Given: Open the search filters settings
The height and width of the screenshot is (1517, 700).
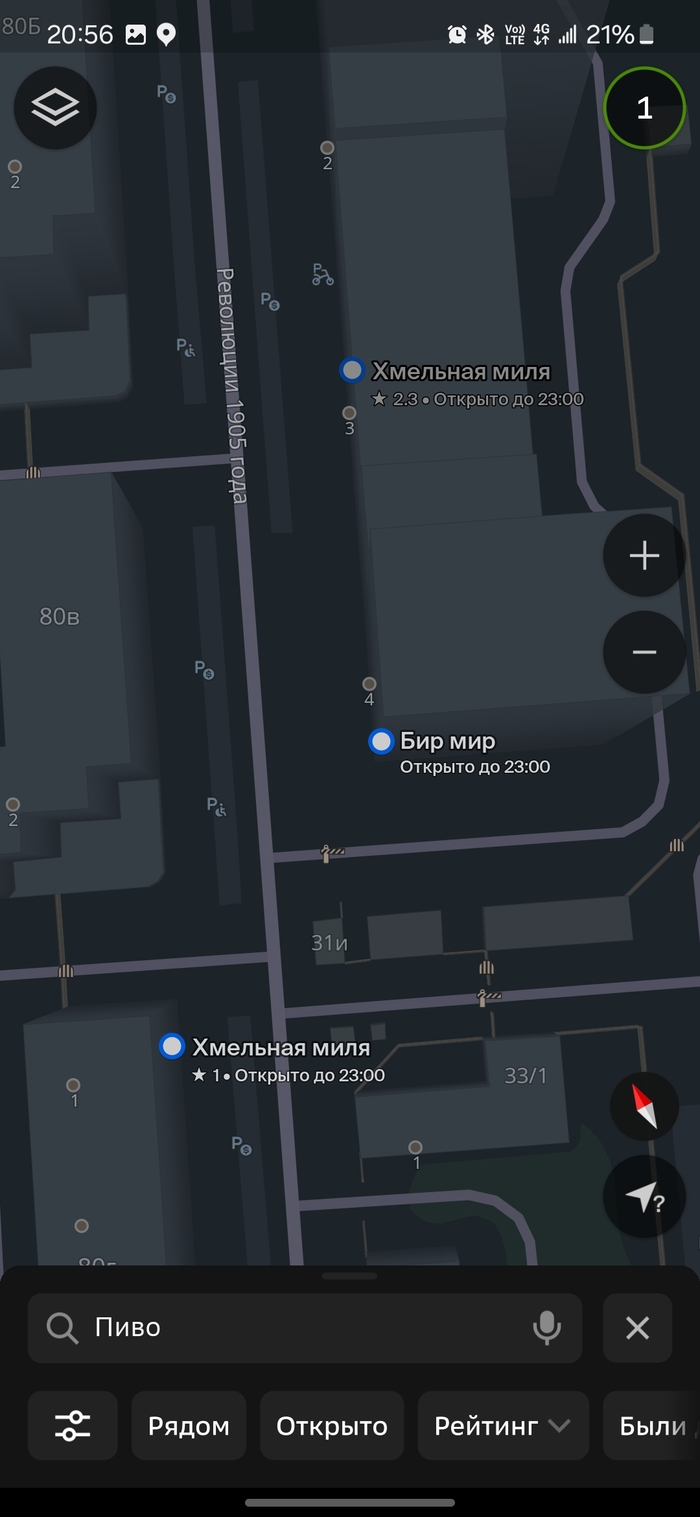Looking at the screenshot, I should [72, 1425].
